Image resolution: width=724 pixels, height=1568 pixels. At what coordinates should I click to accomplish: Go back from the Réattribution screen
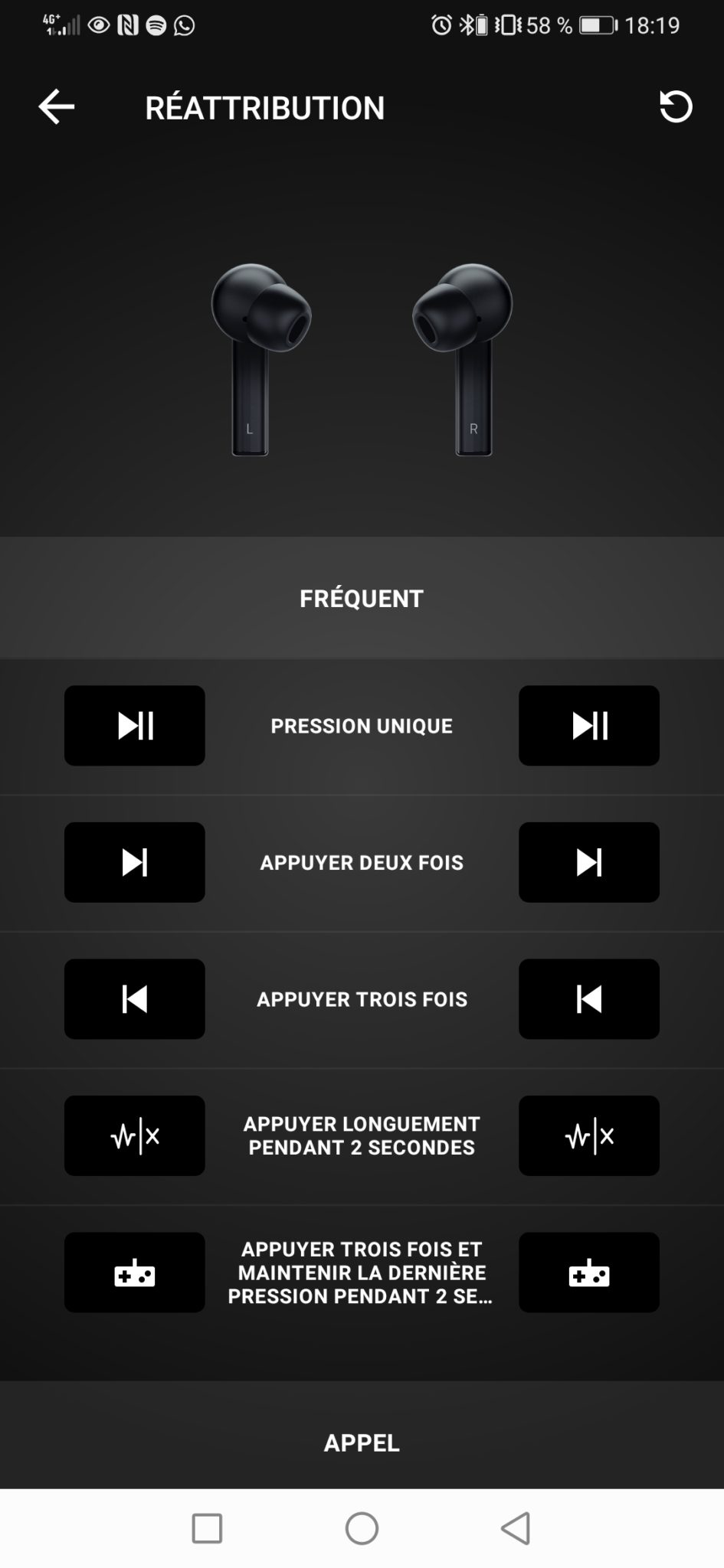pyautogui.click(x=56, y=106)
